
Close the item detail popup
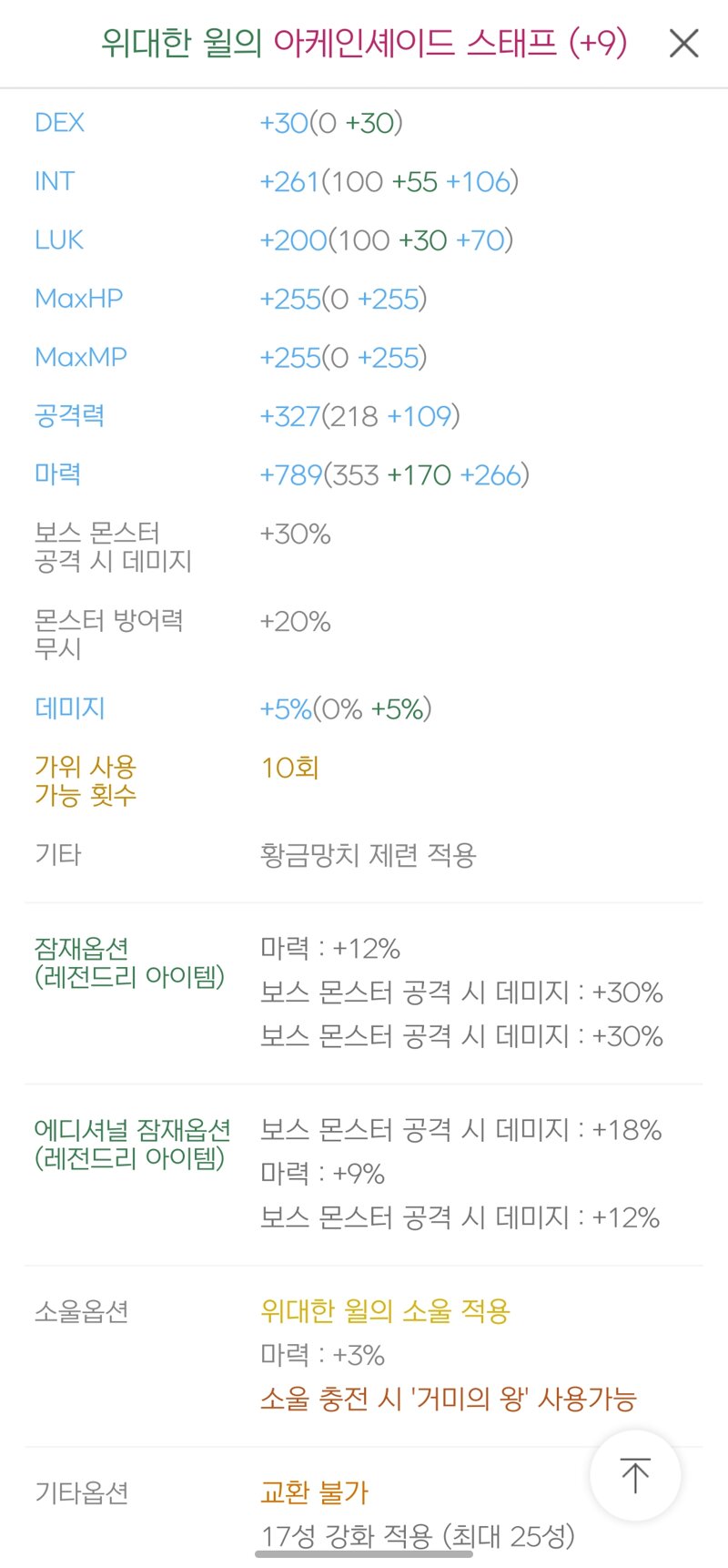(x=683, y=43)
